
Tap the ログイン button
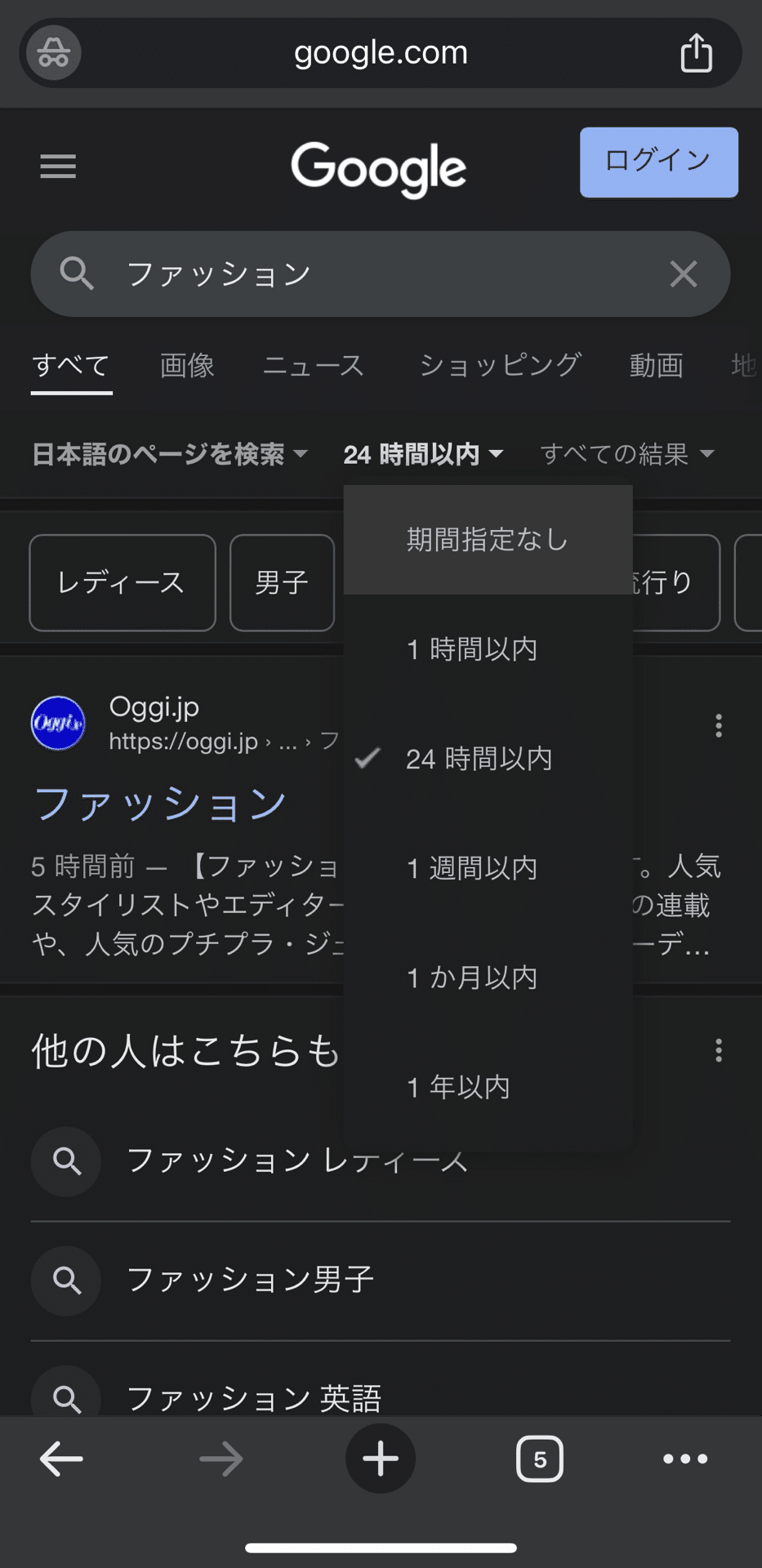(658, 162)
